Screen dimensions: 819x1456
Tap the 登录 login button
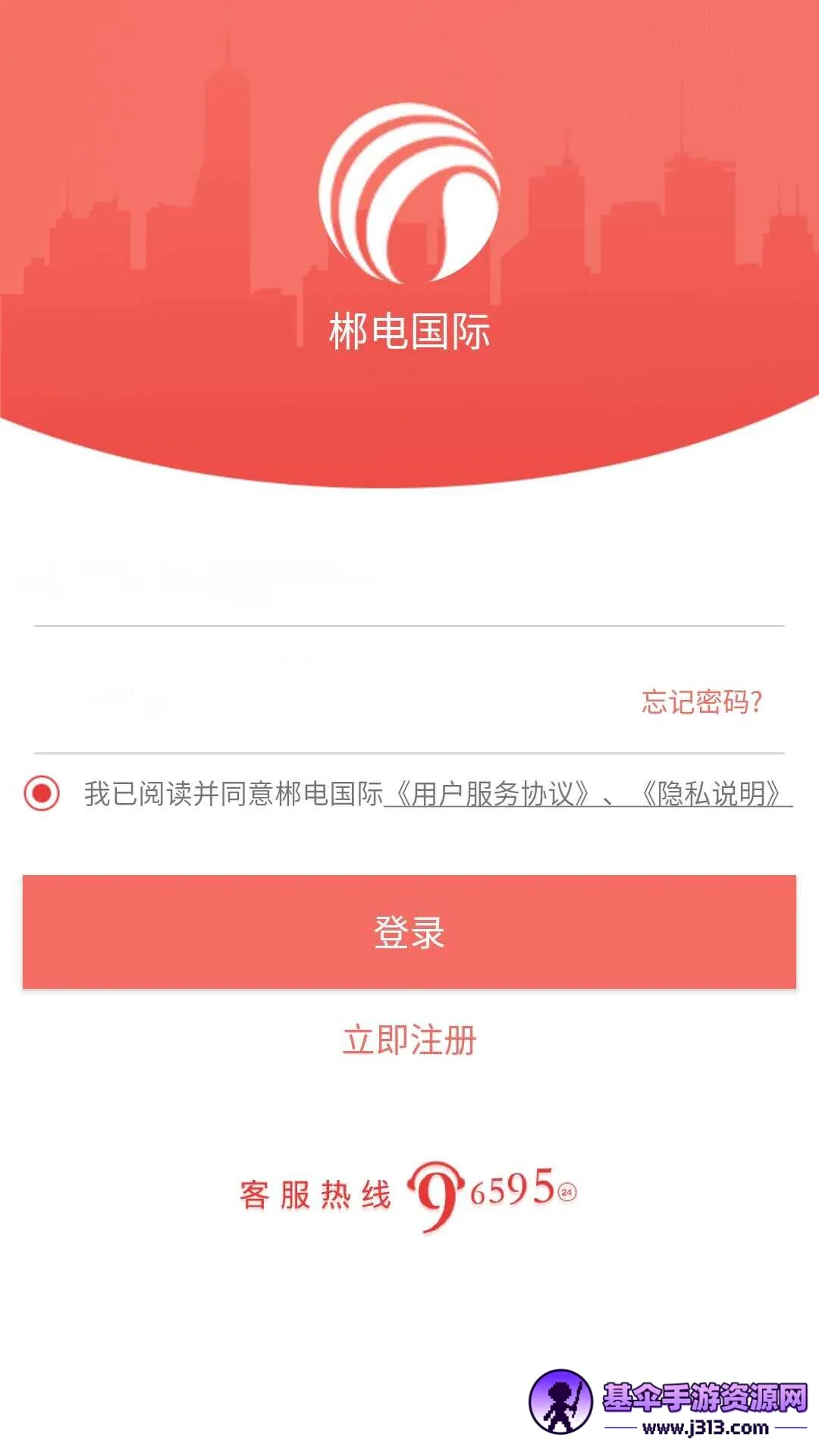click(x=409, y=931)
